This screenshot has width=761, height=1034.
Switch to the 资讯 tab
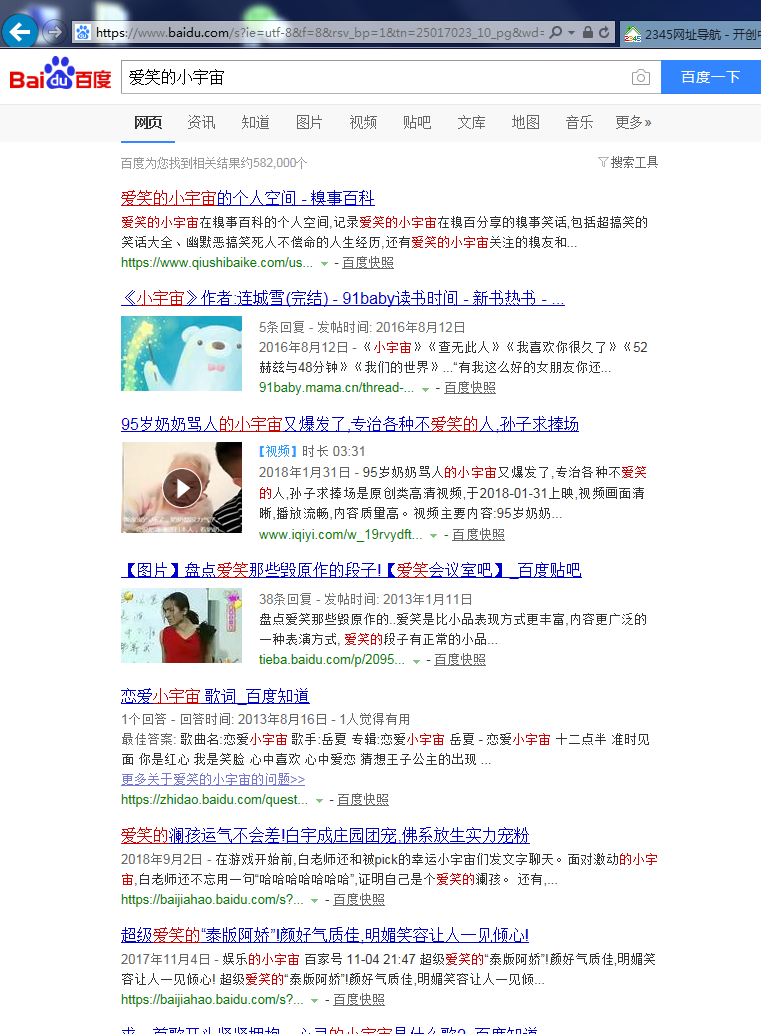click(x=201, y=122)
